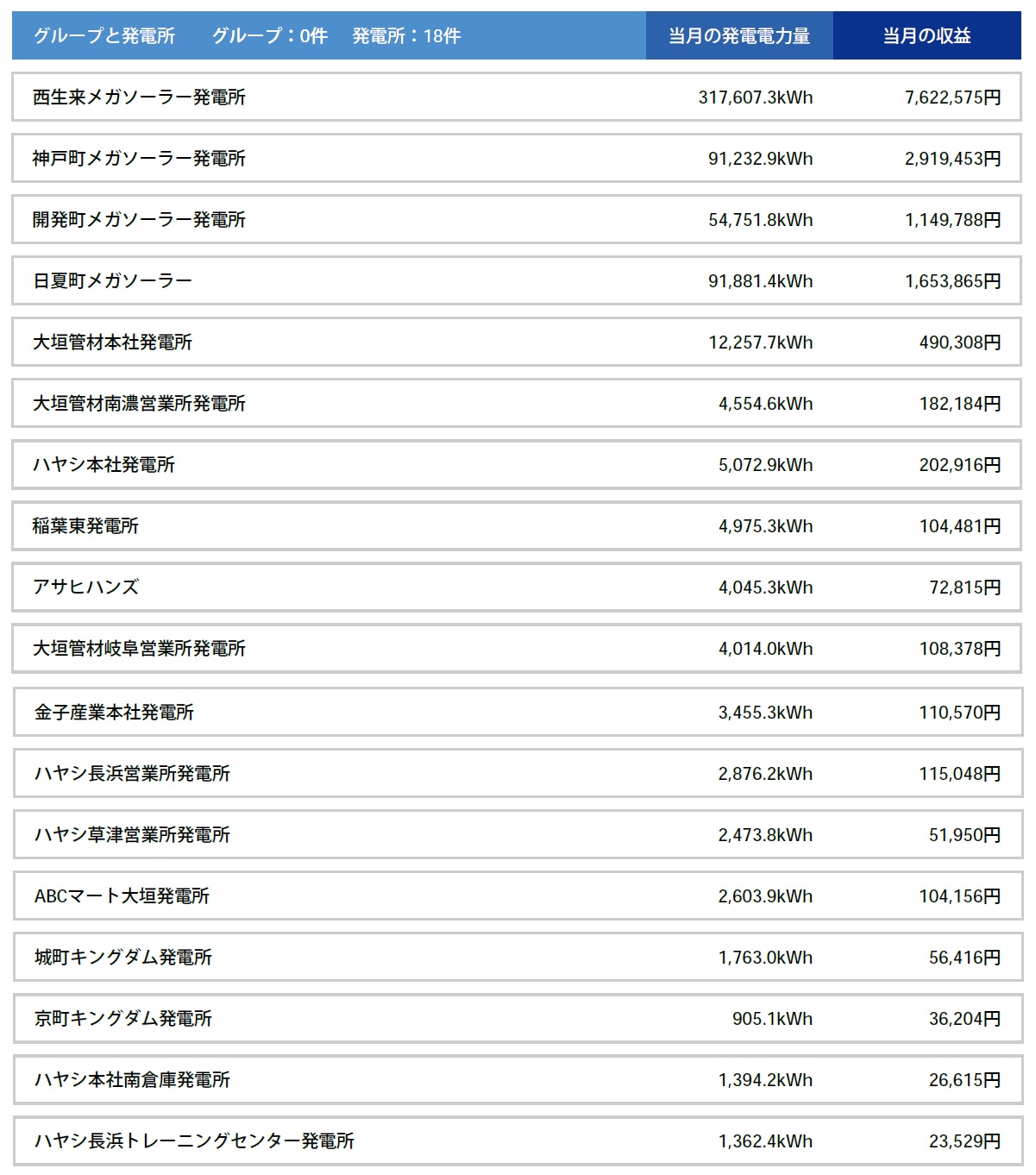Sort by 当月の発電電力量 column header

pos(739,36)
